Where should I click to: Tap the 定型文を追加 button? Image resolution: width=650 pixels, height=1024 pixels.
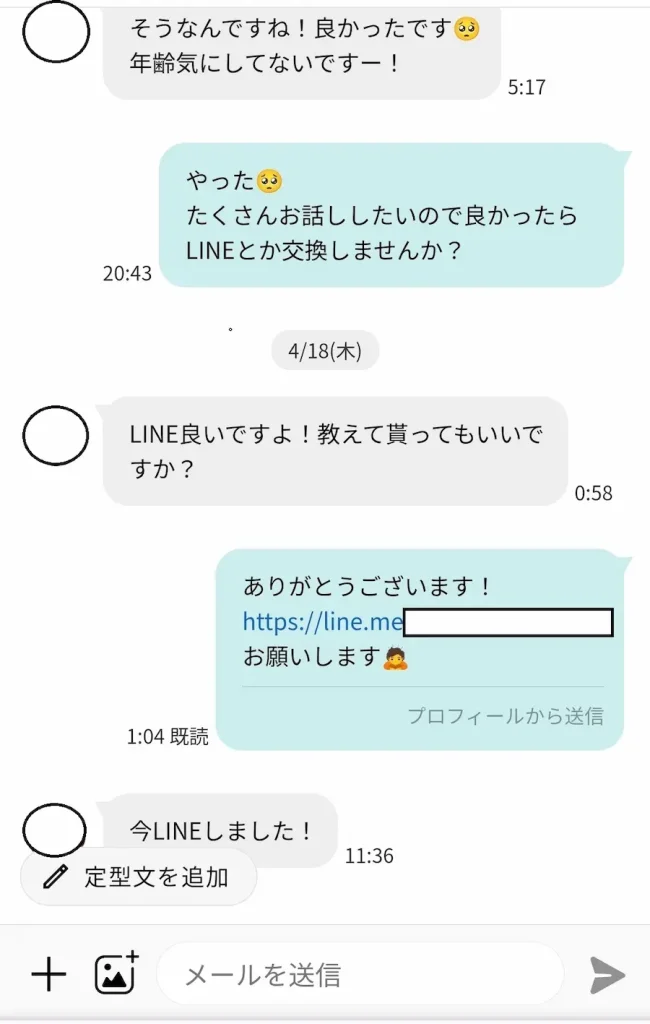click(138, 878)
